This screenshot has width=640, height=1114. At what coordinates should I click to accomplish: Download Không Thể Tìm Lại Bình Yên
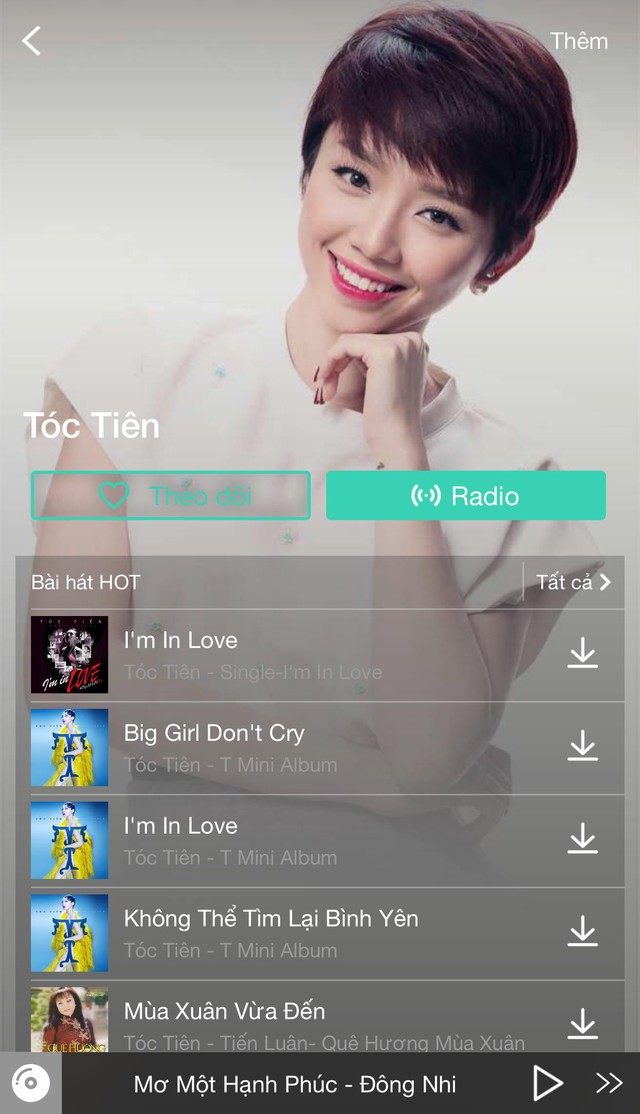pyautogui.click(x=582, y=931)
